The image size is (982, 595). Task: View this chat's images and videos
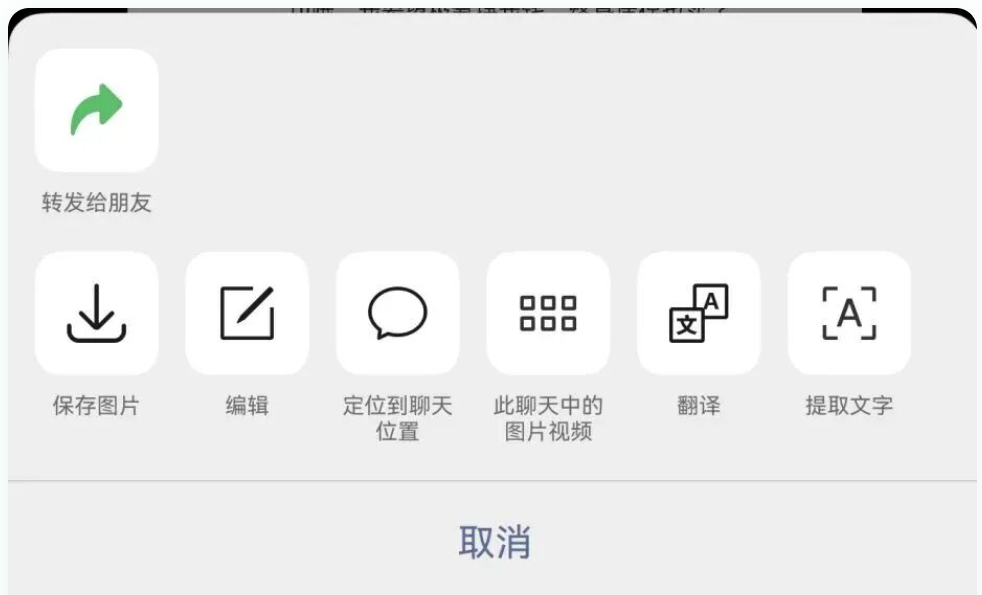click(x=548, y=313)
